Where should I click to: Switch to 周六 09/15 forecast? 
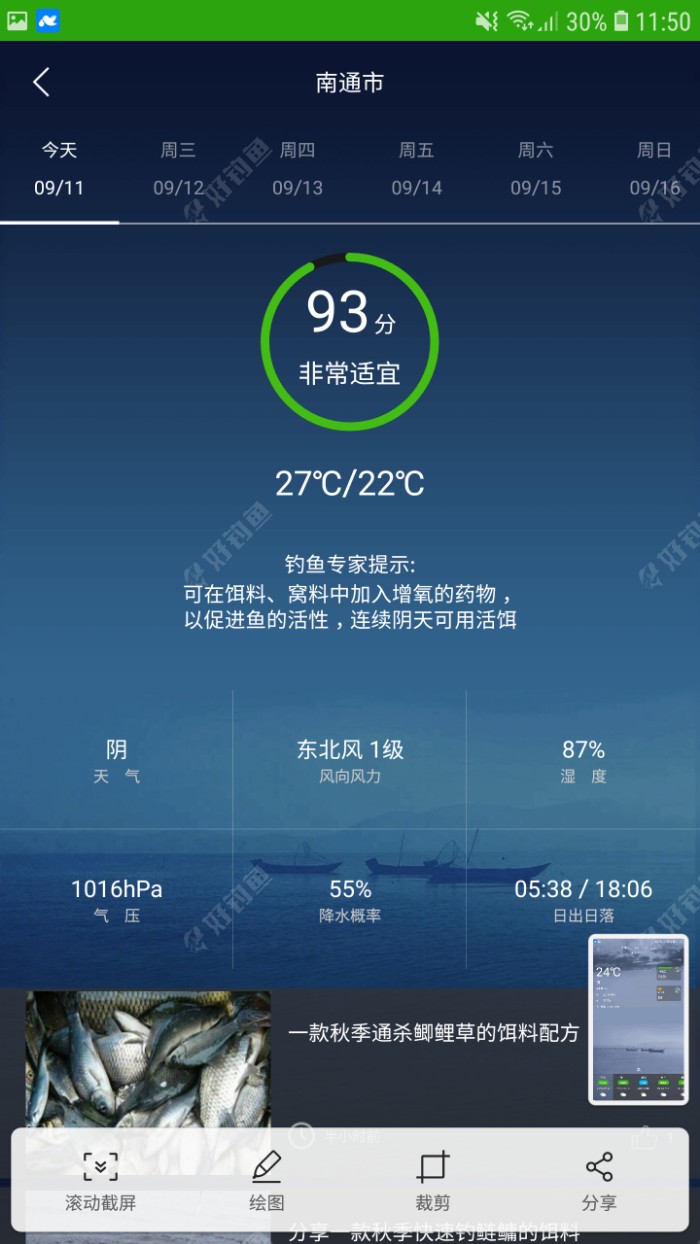pyautogui.click(x=535, y=169)
